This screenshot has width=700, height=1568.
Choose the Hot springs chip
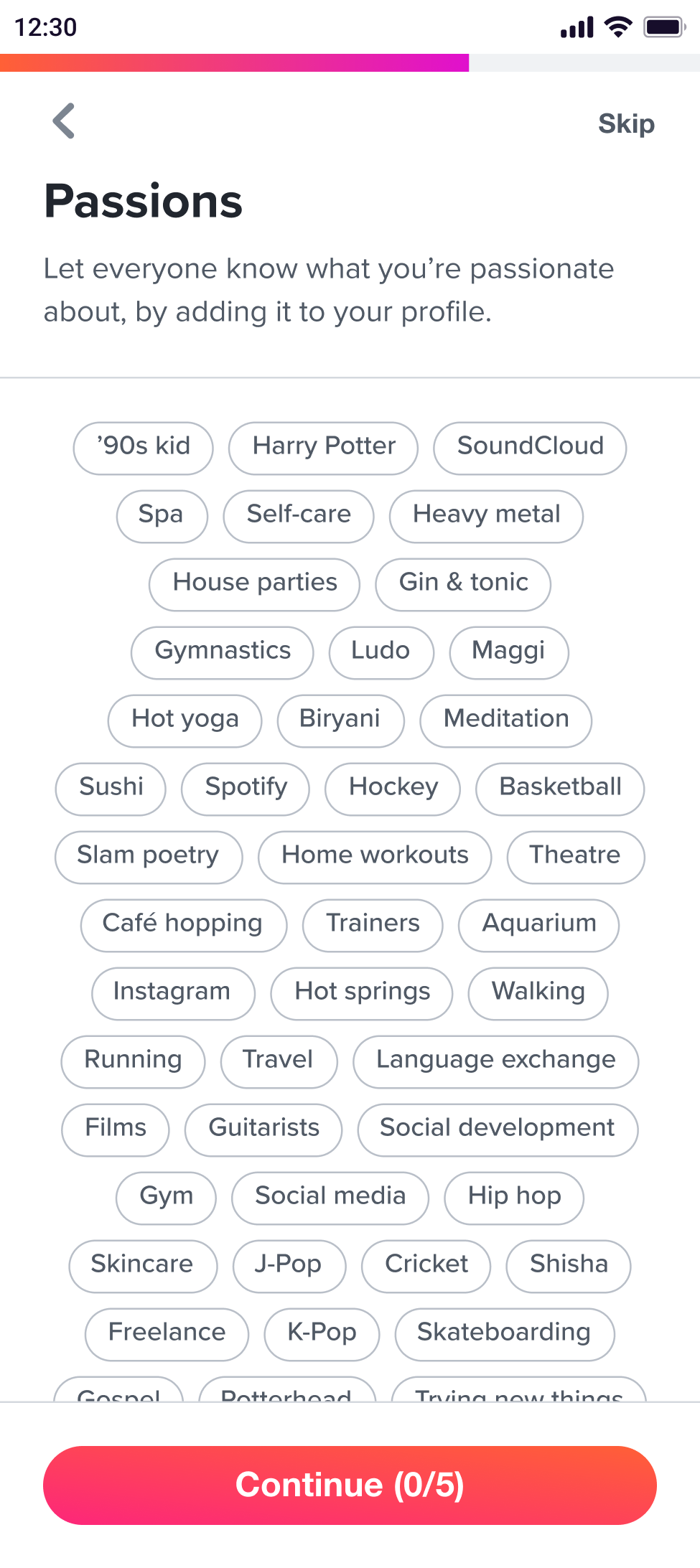click(x=362, y=992)
